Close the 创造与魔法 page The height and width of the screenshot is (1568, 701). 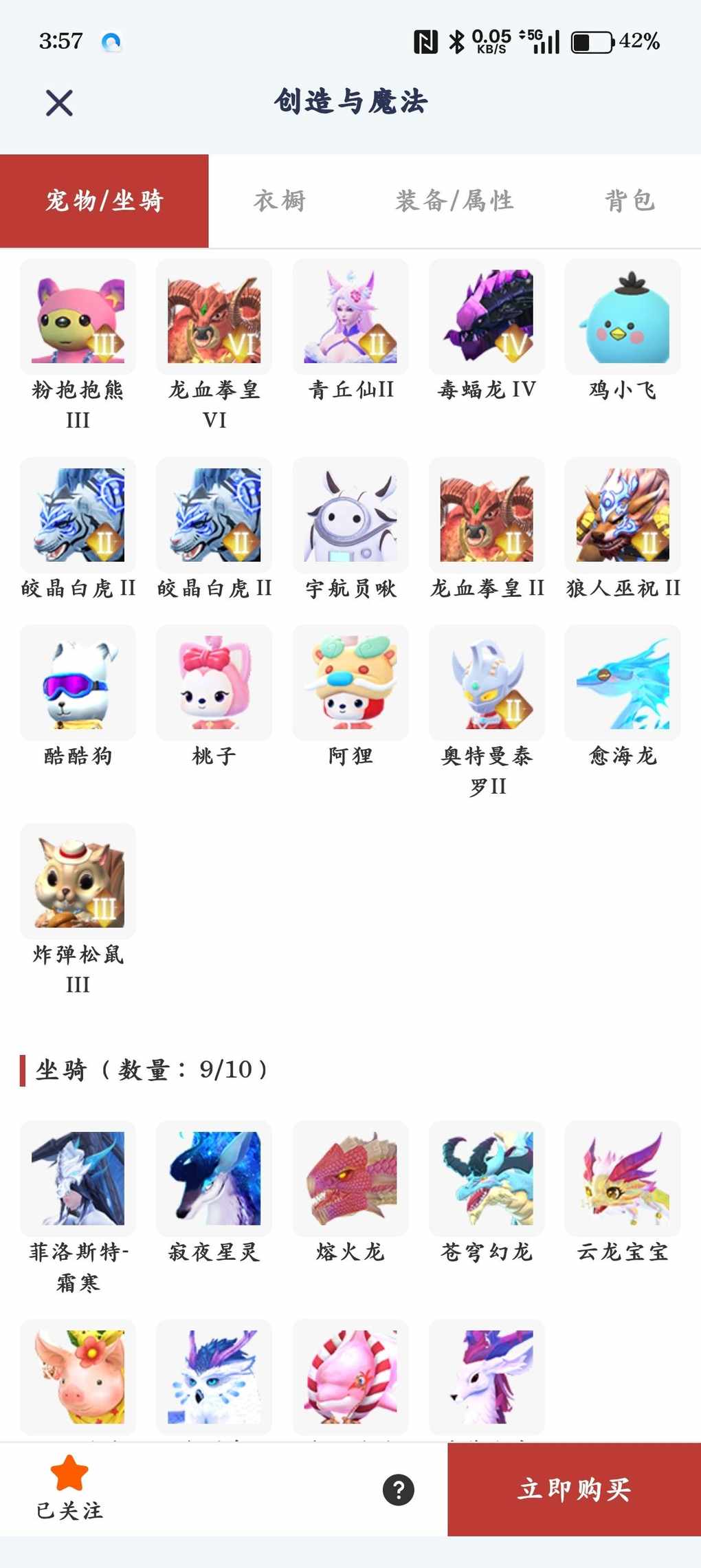(59, 103)
